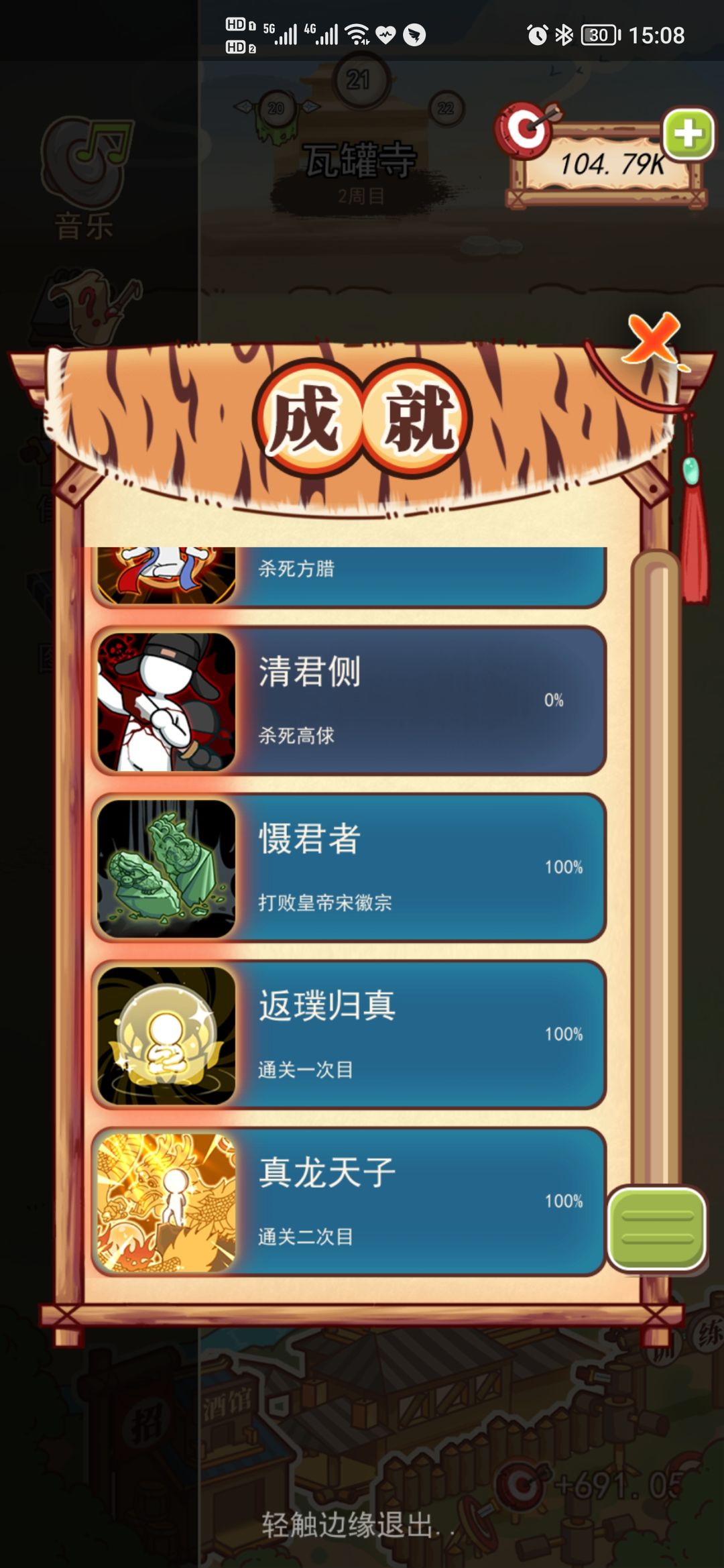Tap the green plus button beside 104.79K
The height and width of the screenshot is (1568, 724).
click(688, 133)
